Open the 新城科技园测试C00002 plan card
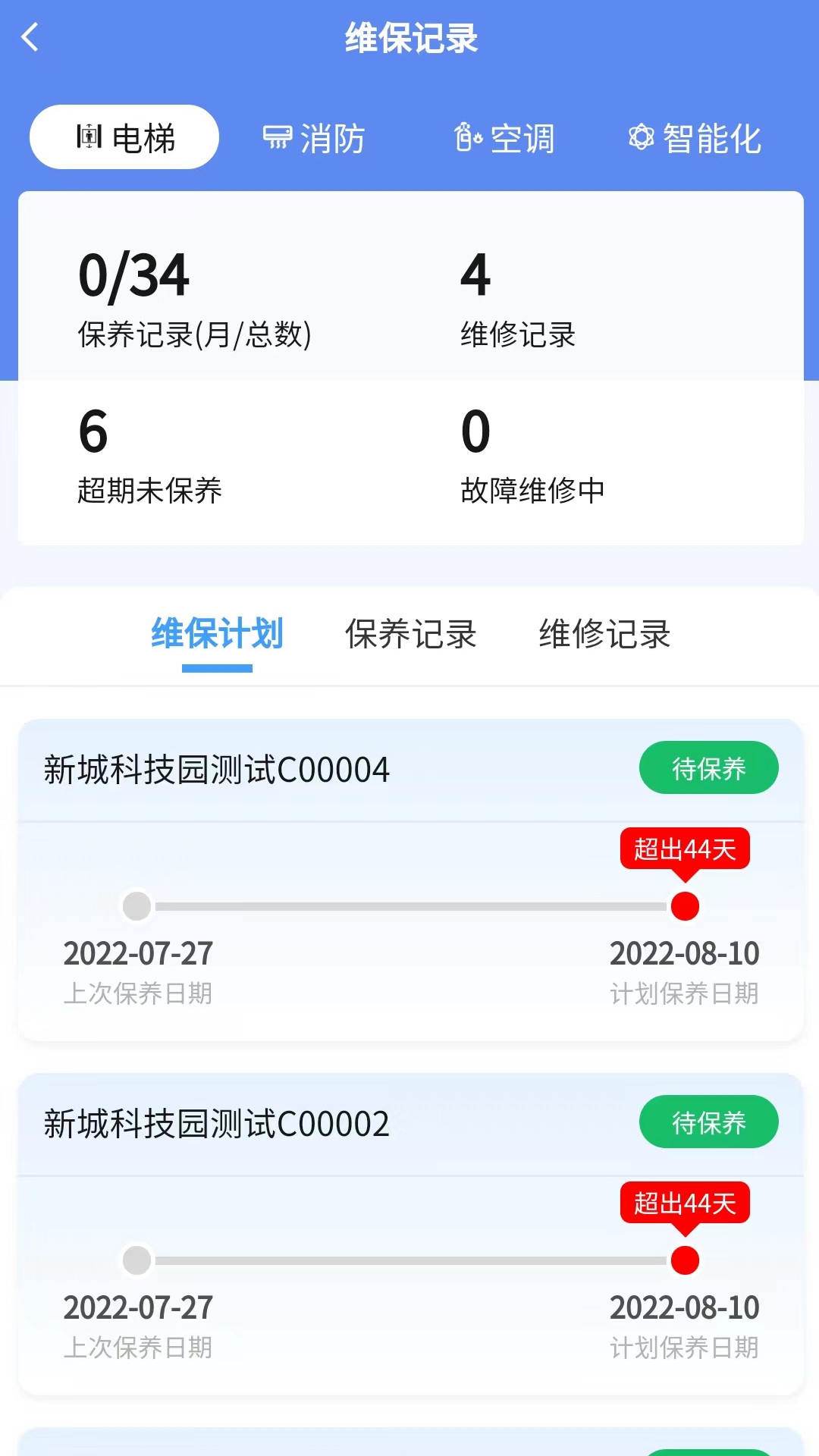This screenshot has height=1456, width=819. [x=411, y=1235]
